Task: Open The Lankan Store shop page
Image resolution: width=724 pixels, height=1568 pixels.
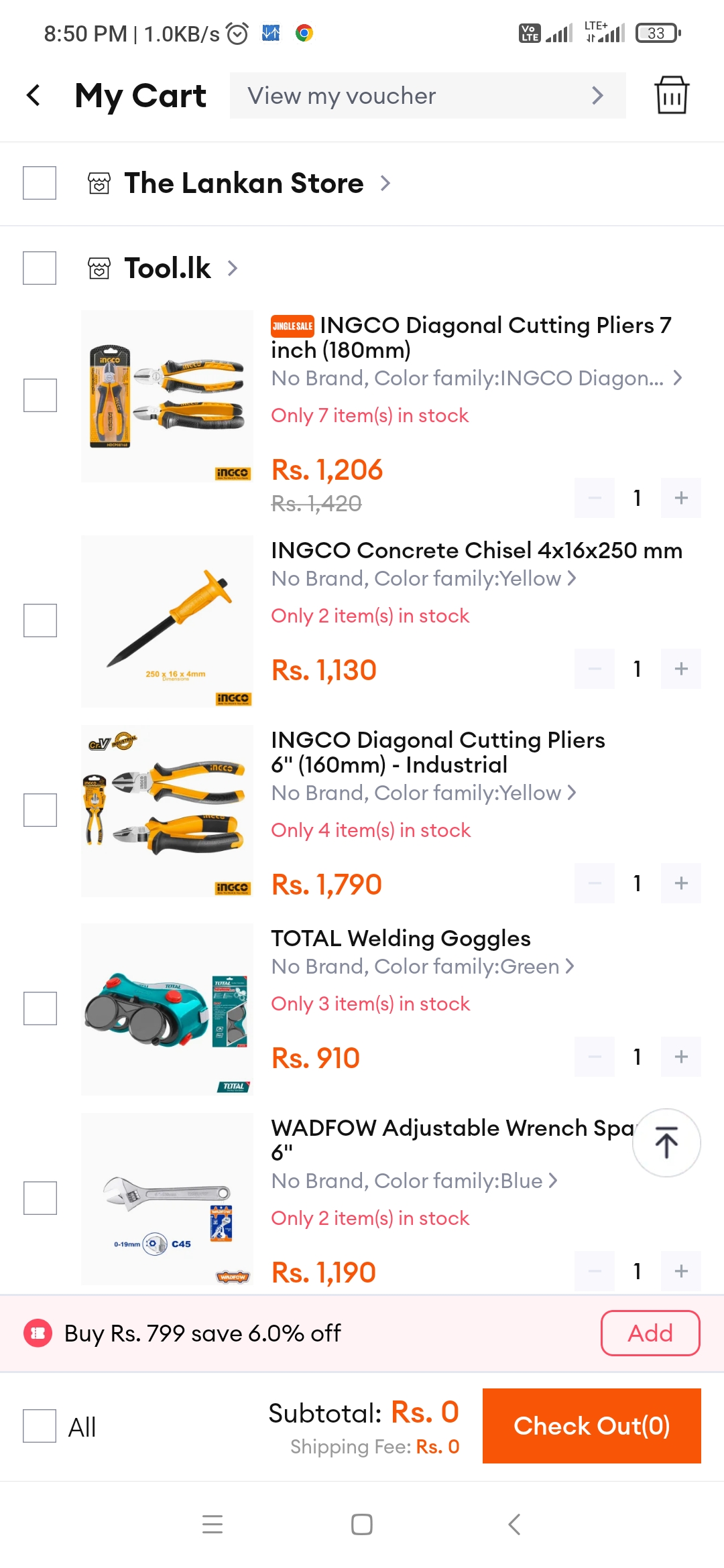Action: tap(257, 183)
